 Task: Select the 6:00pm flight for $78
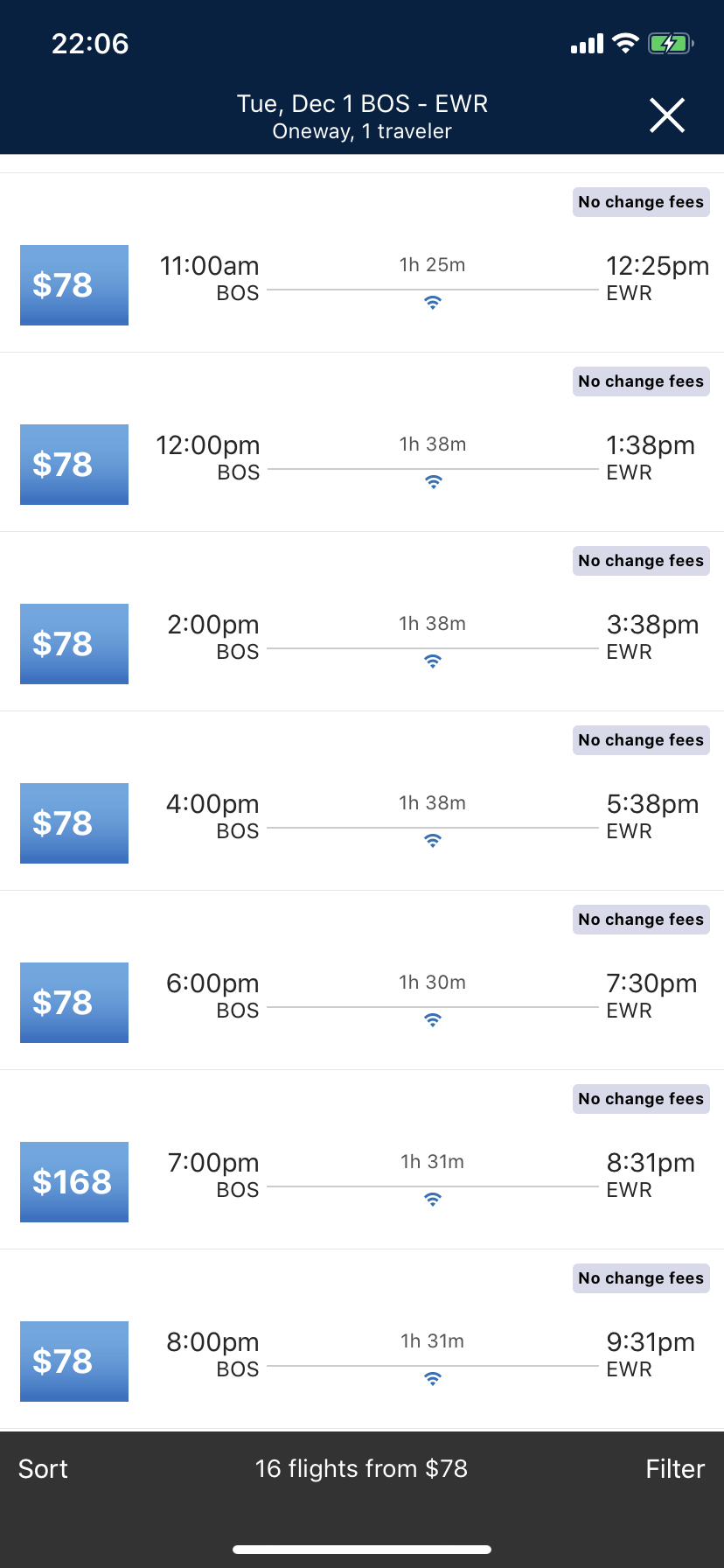pos(362,980)
